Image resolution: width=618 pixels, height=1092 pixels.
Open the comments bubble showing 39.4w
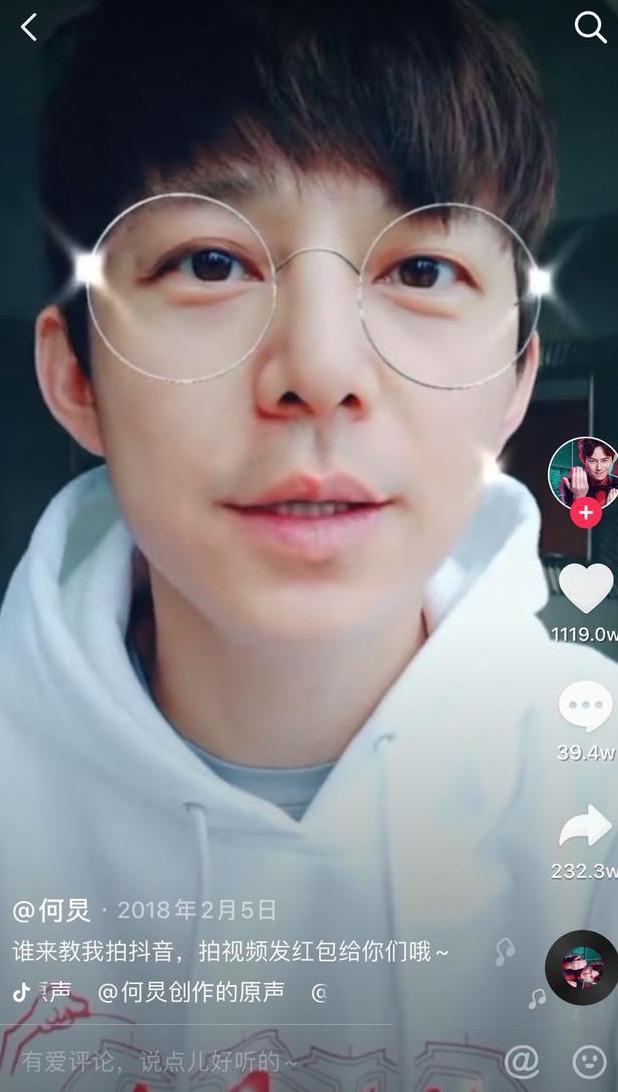(586, 708)
